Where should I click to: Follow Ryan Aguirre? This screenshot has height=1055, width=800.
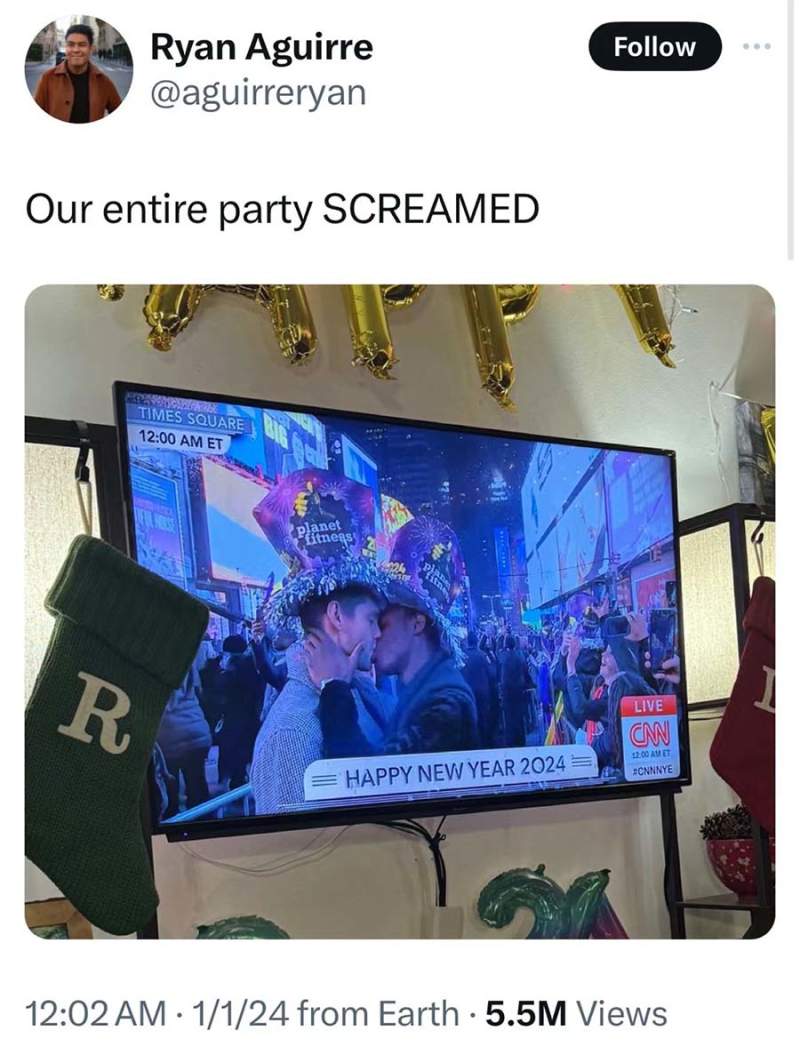click(654, 47)
